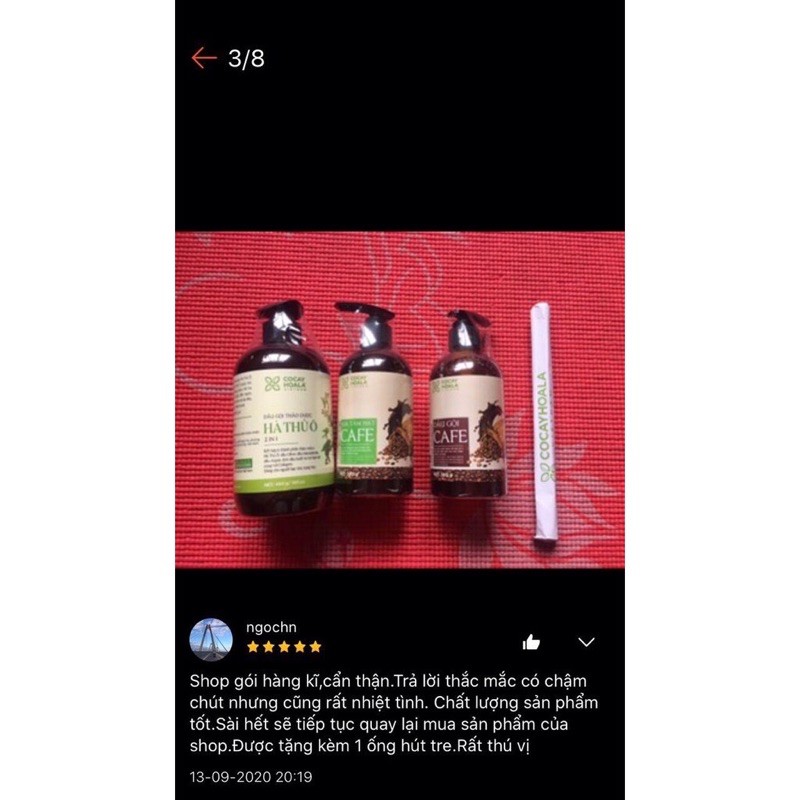Viewport: 800px width, 800px height.
Task: Collapse the review text with the chevron
Action: (x=587, y=642)
